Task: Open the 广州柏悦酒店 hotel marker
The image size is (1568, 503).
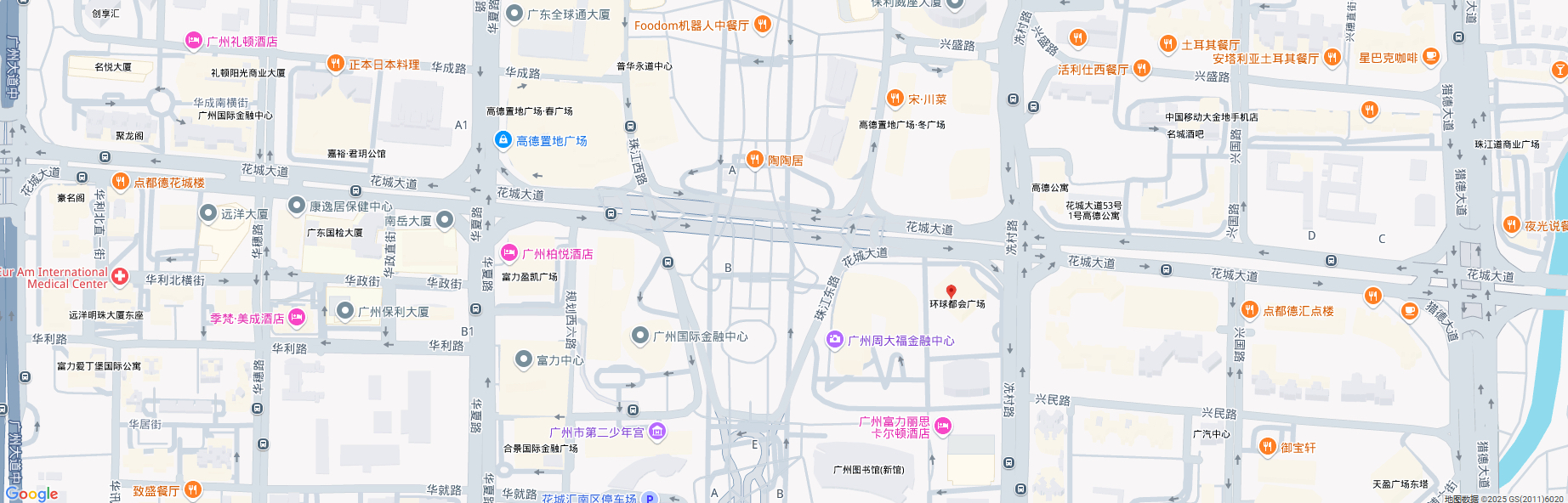Action: [509, 252]
